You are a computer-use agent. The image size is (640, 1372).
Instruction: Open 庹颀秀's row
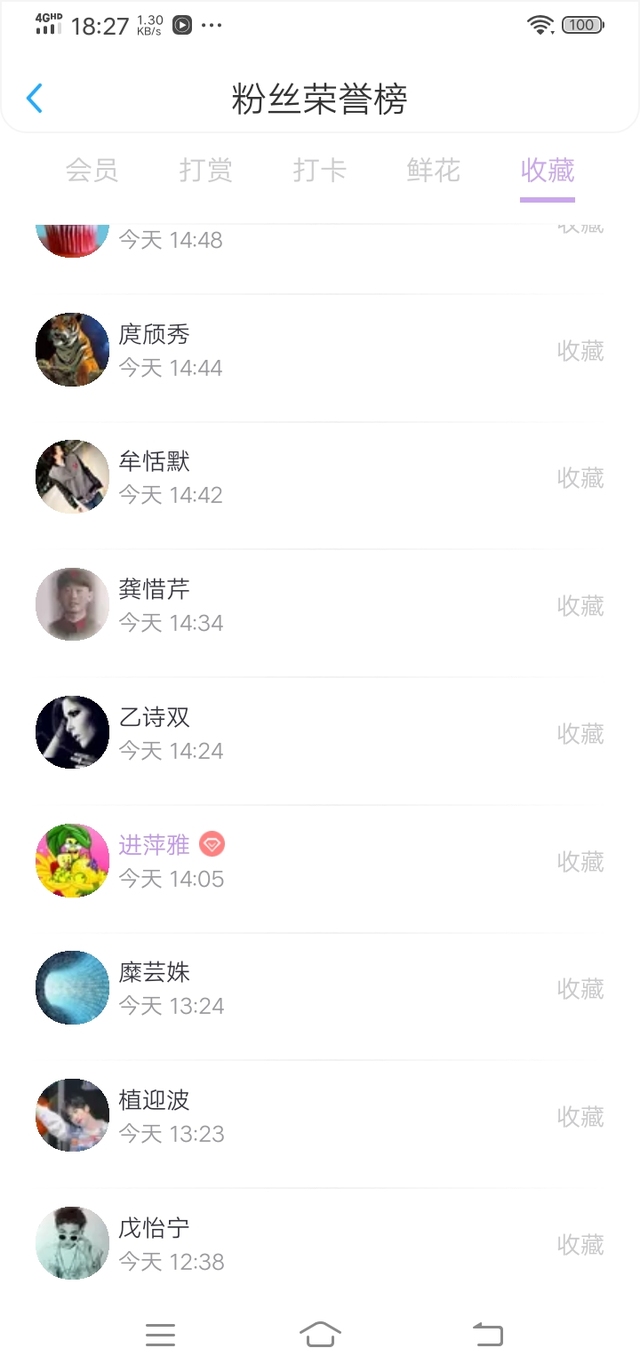click(320, 350)
